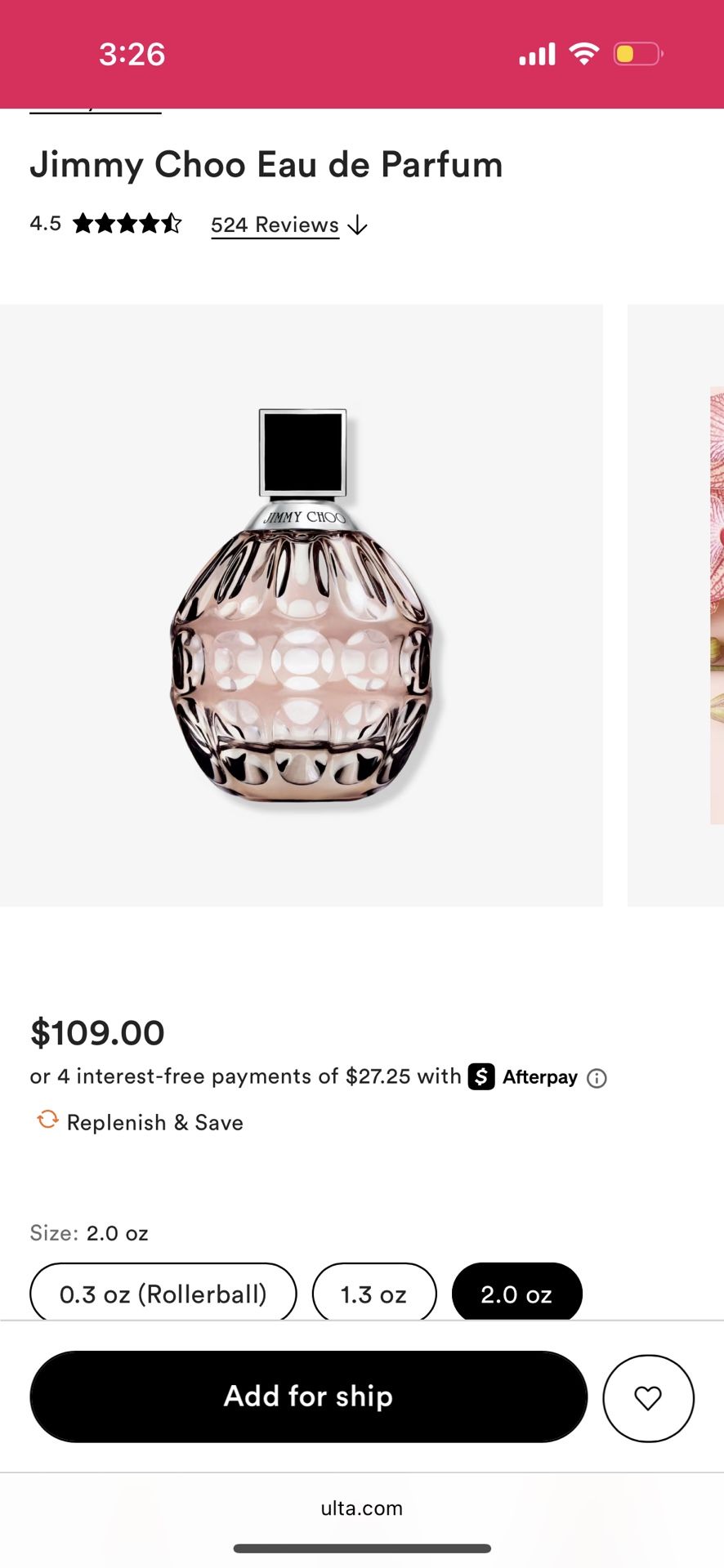This screenshot has width=724, height=1568.
Task: Select the 0.3 oz (Rollerball) size option
Action: click(x=163, y=1293)
